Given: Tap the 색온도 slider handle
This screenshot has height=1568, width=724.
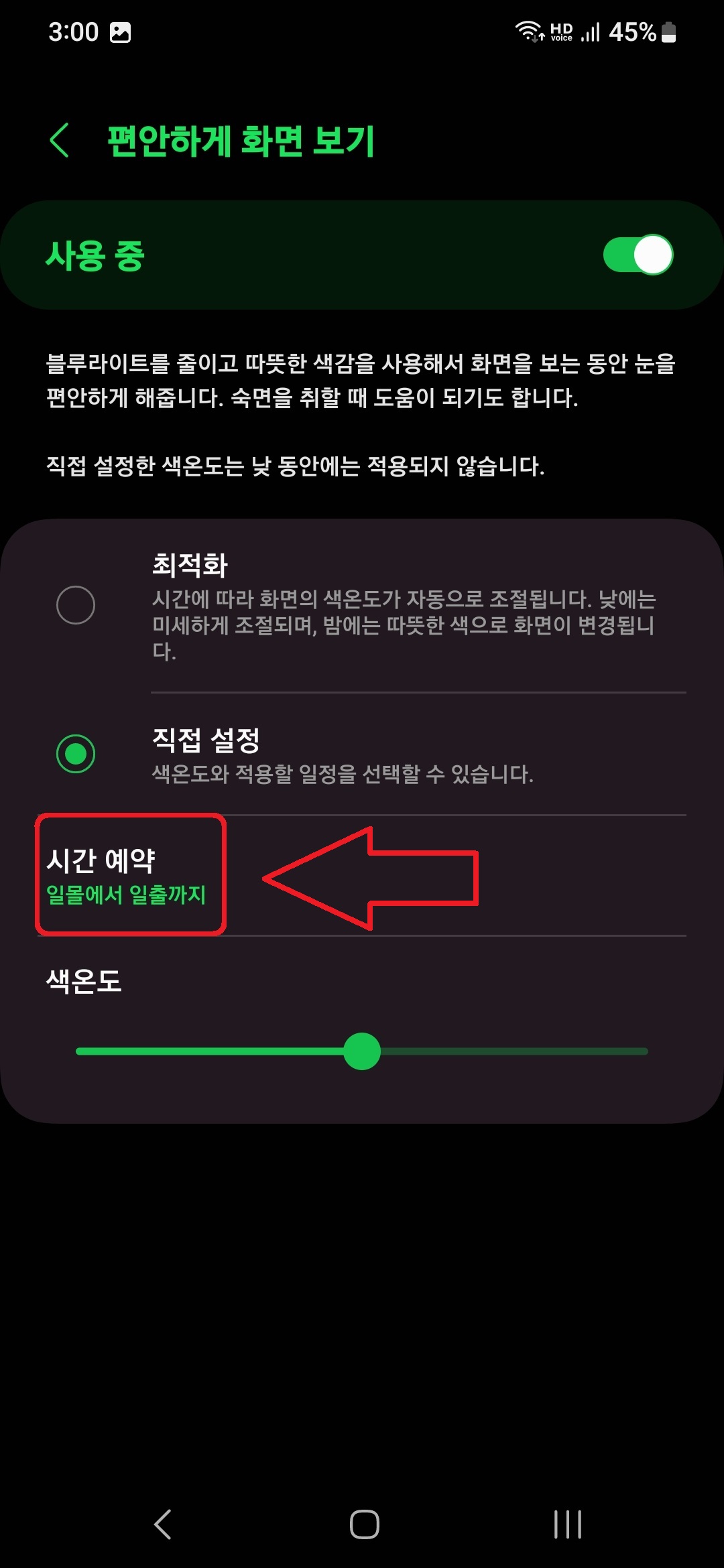Looking at the screenshot, I should 362,1052.
